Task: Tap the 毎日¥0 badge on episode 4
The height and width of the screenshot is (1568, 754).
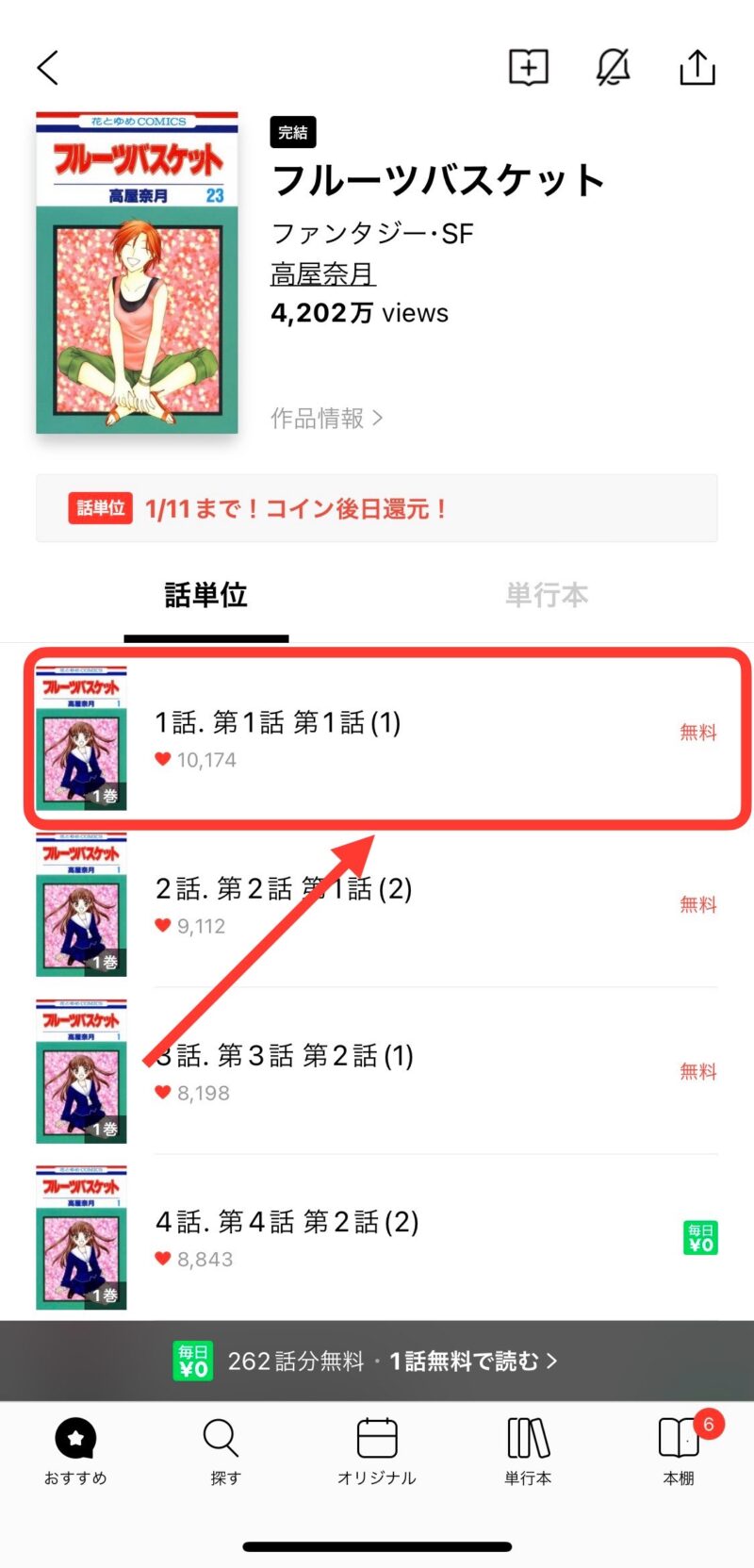Action: tap(698, 1237)
